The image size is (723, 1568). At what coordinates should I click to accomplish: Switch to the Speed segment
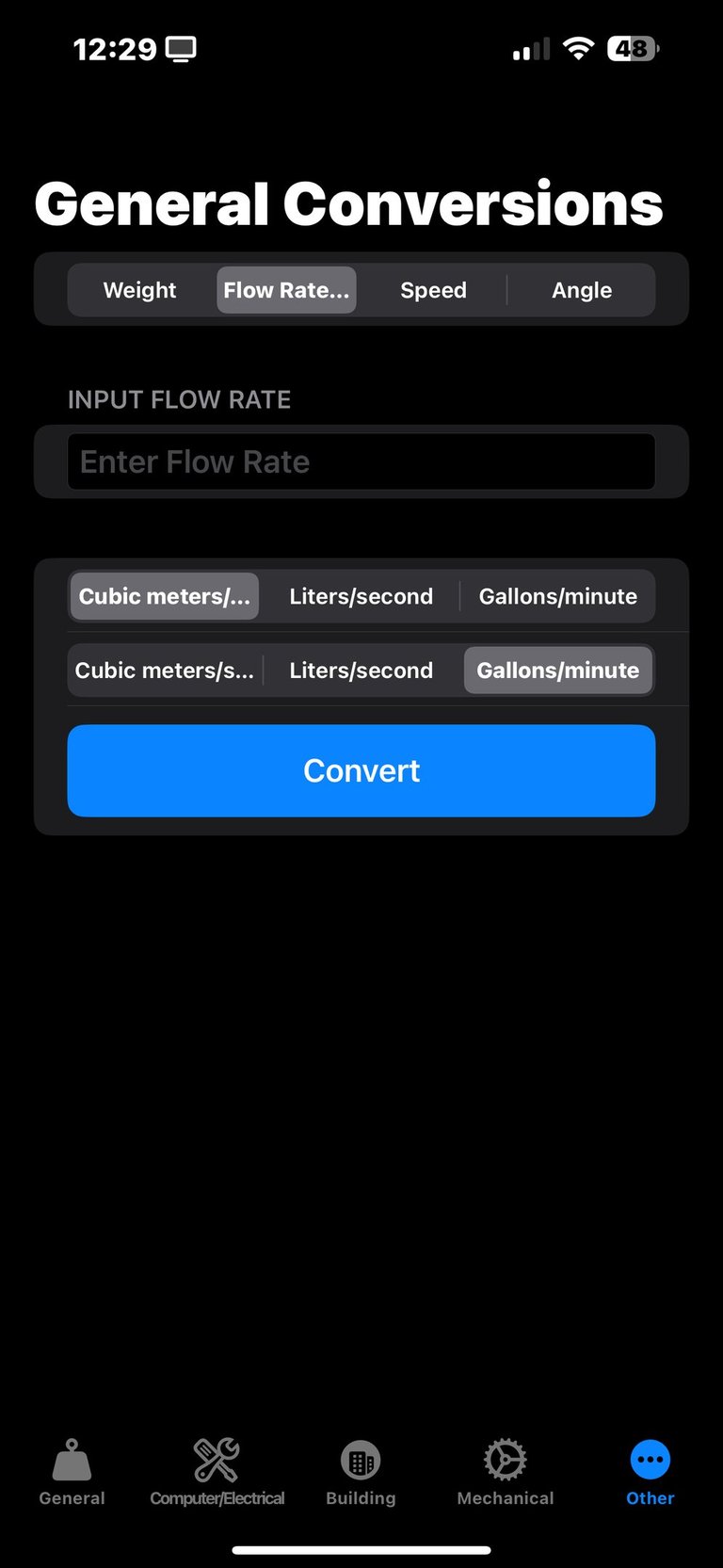[433, 290]
